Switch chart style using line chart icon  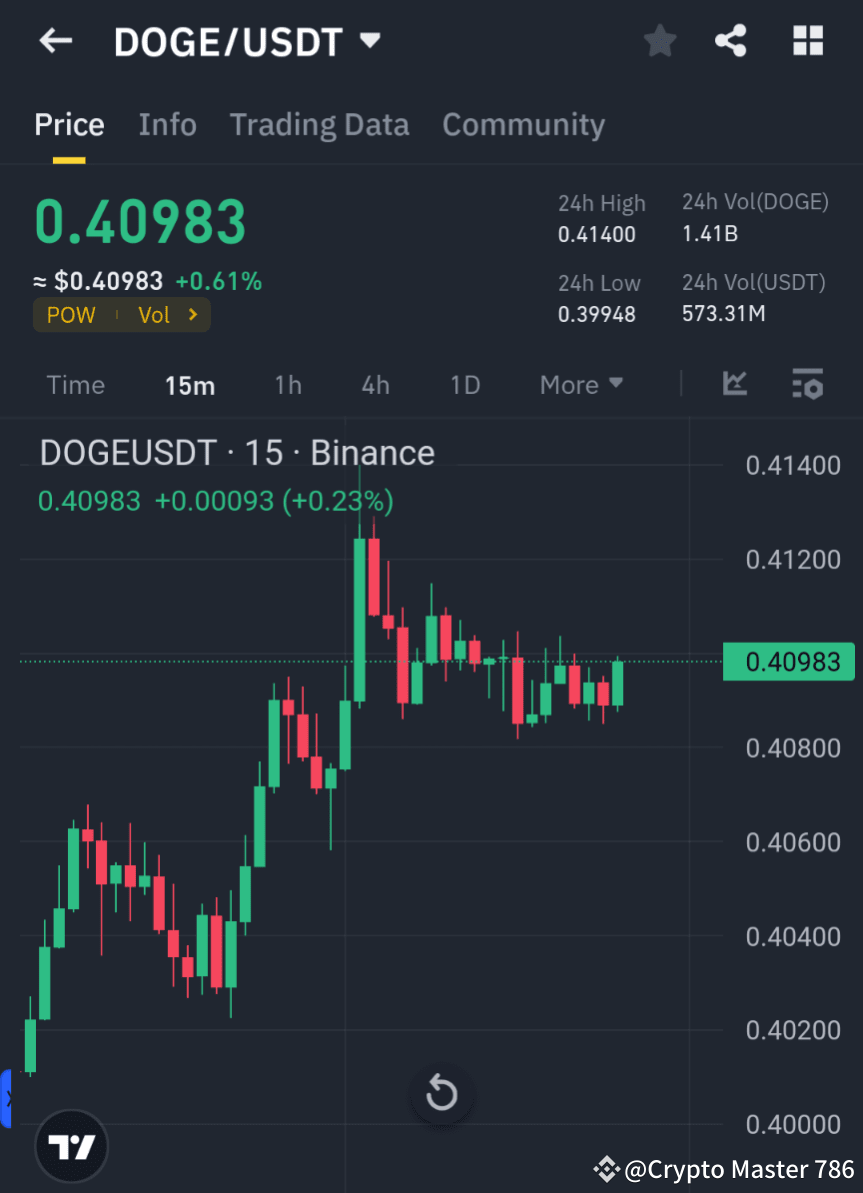[x=735, y=384]
